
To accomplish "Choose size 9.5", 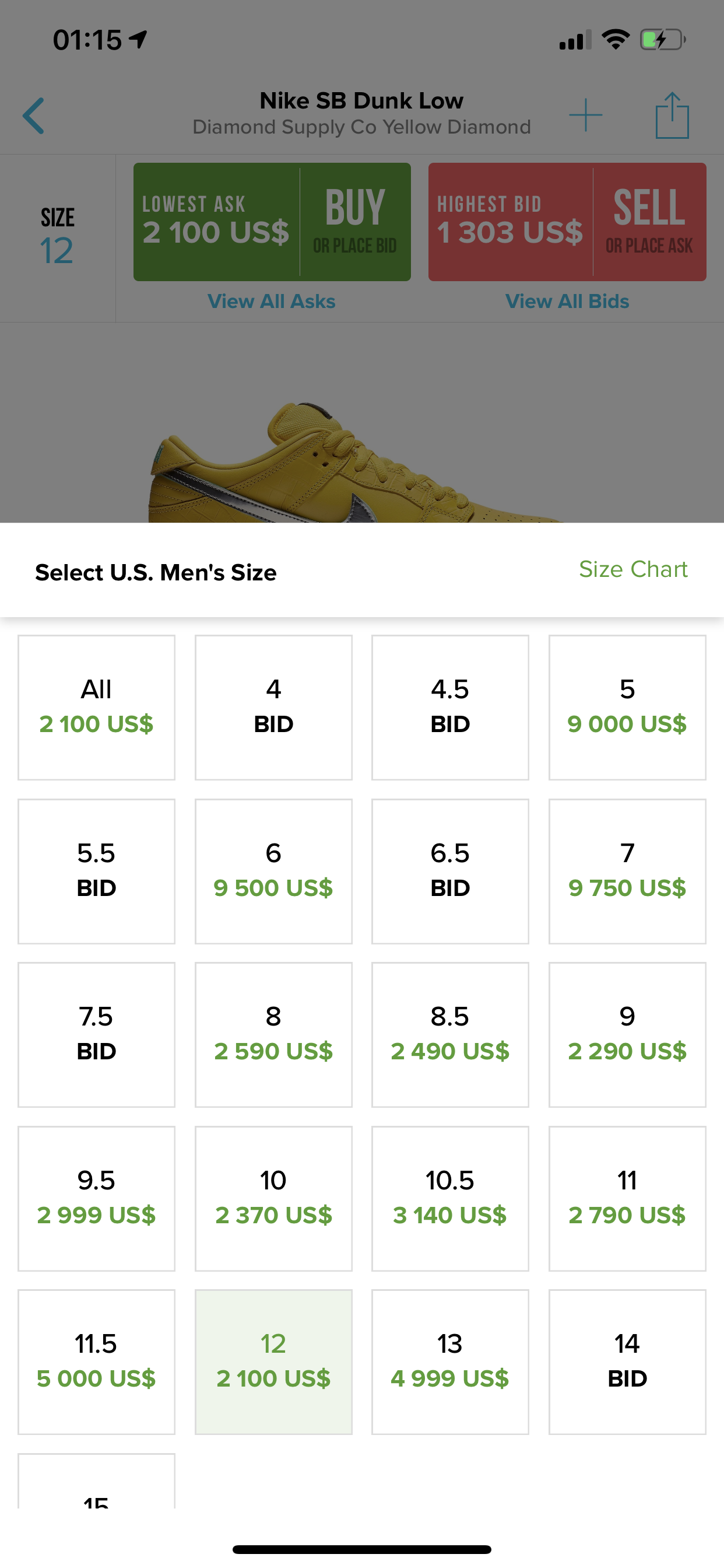I will click(96, 1199).
